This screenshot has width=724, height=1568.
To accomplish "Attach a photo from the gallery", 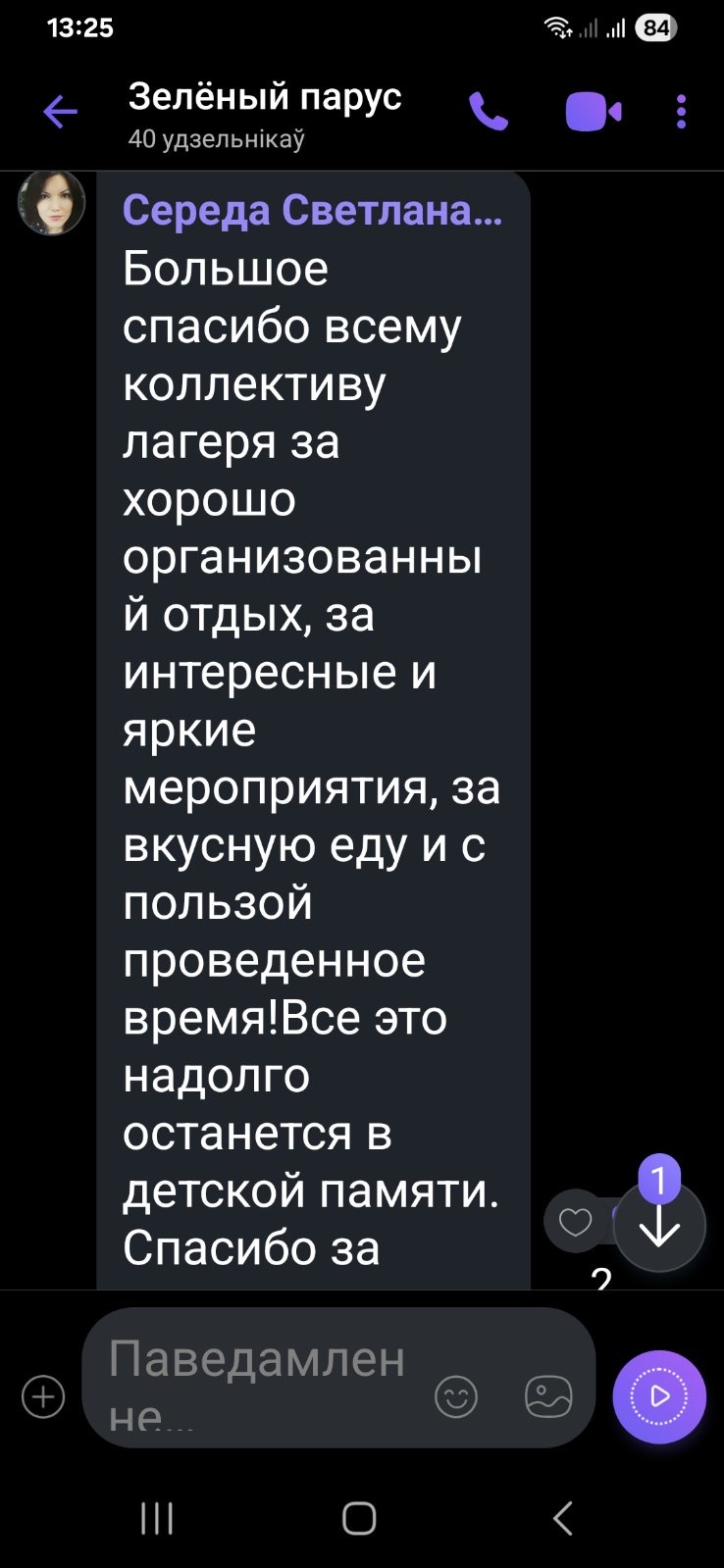I will 548,1396.
